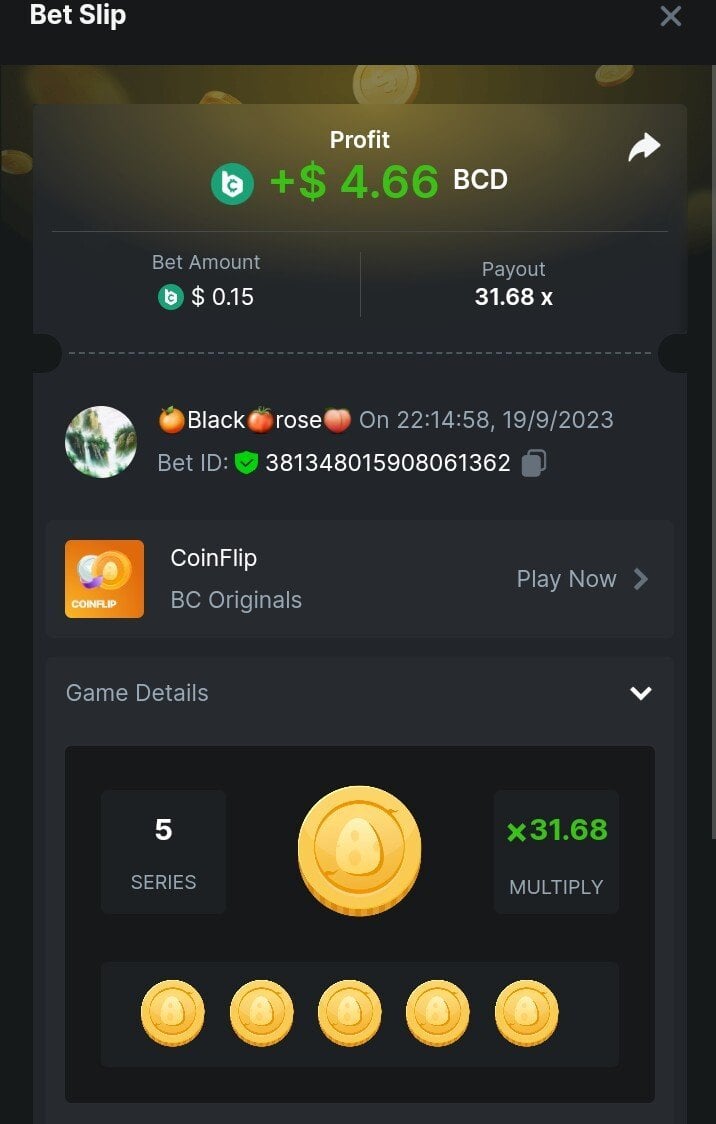Copy the Bet ID number

(534, 463)
